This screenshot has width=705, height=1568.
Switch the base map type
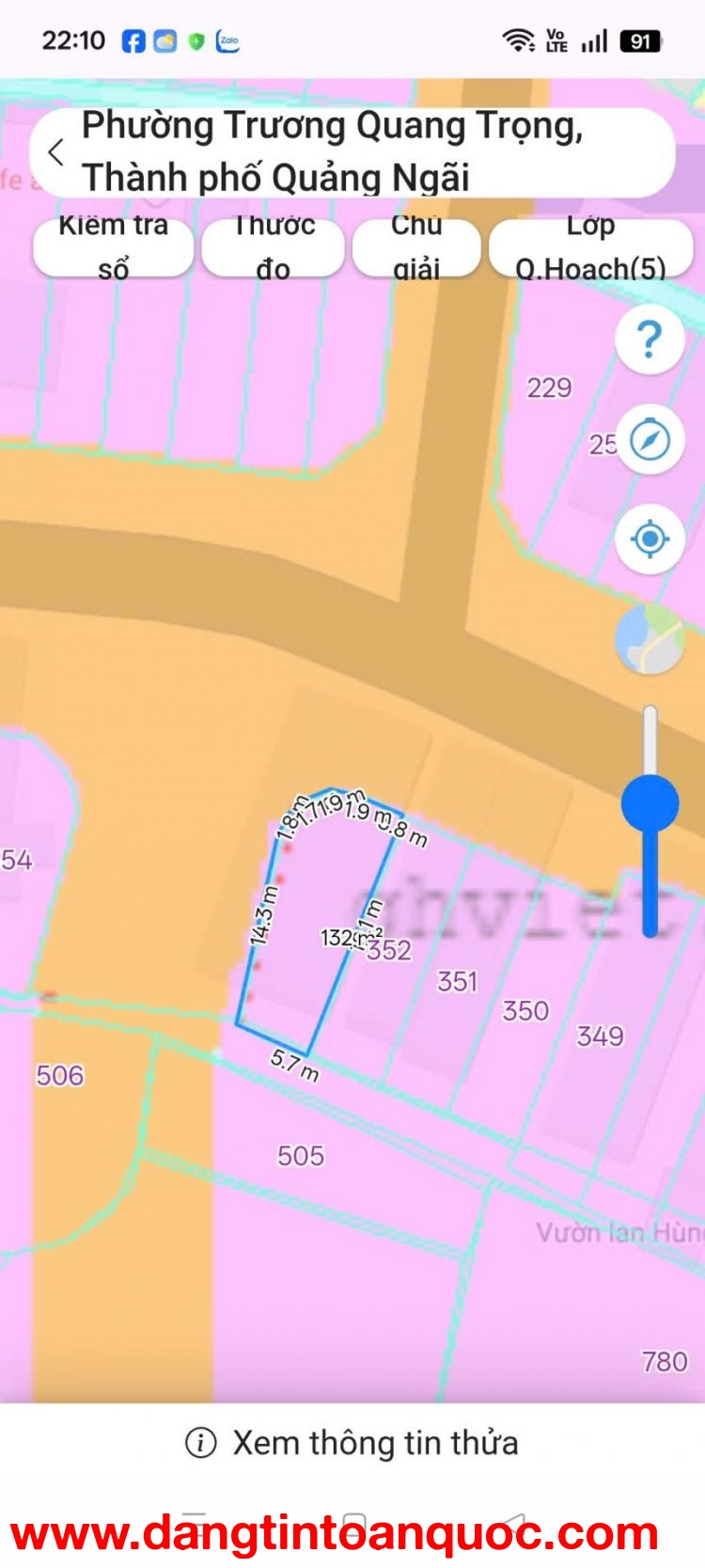649,639
